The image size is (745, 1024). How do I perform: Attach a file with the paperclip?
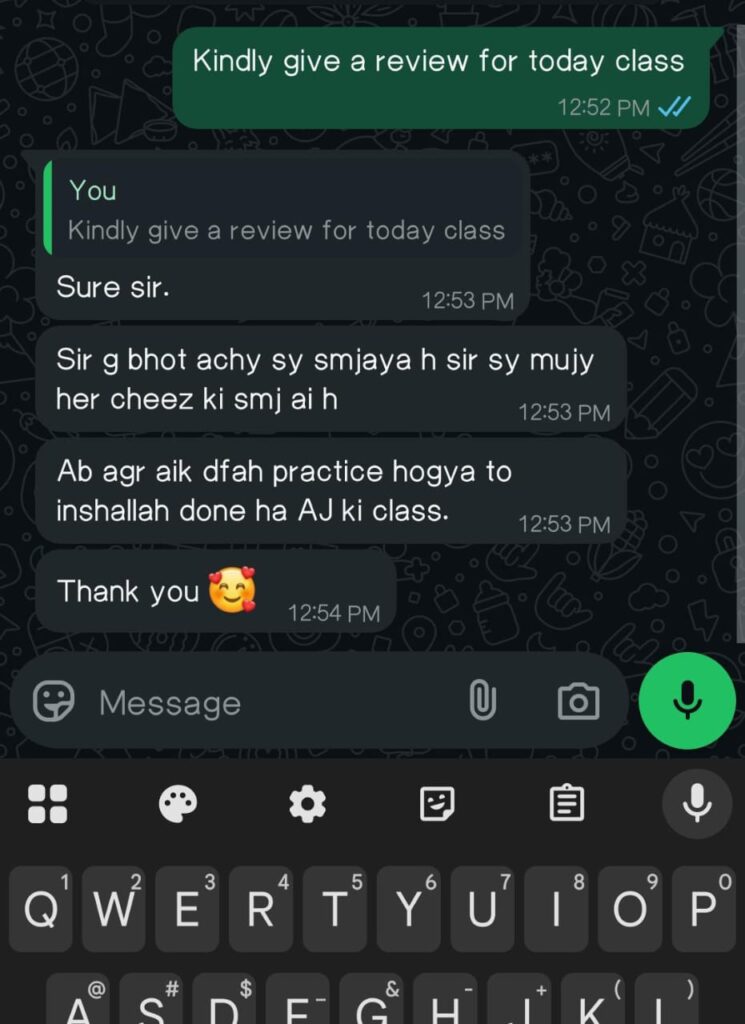click(482, 702)
